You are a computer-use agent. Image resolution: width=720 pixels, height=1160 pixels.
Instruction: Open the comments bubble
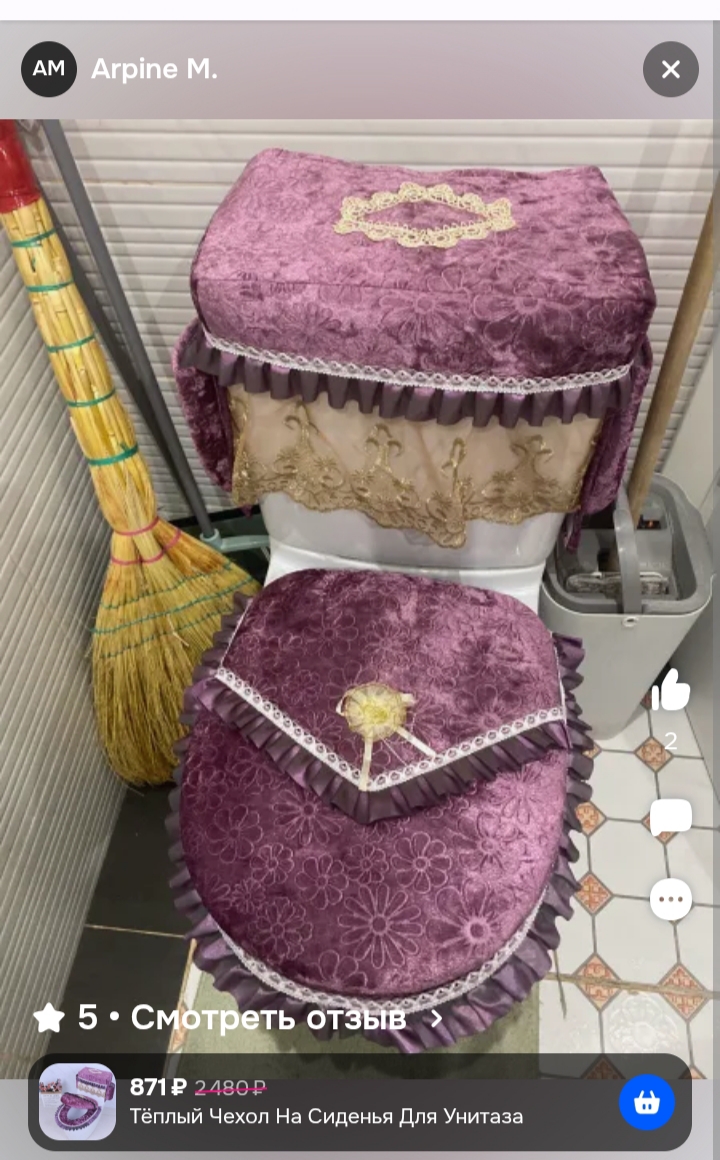tap(670, 819)
